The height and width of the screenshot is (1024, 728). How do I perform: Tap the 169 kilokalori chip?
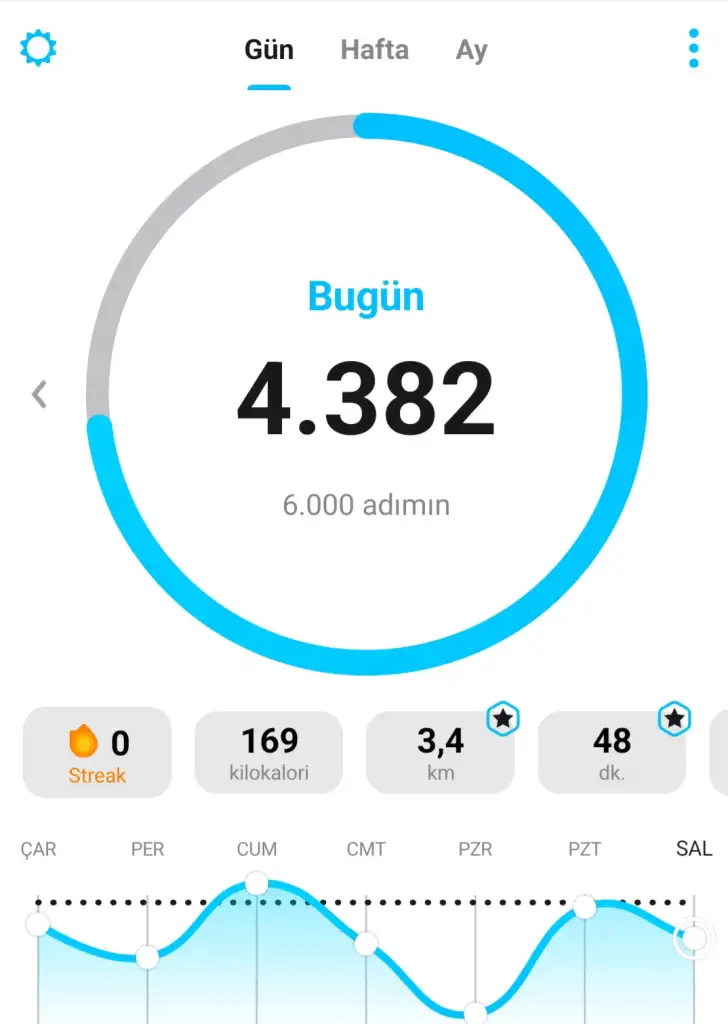pyautogui.click(x=269, y=752)
